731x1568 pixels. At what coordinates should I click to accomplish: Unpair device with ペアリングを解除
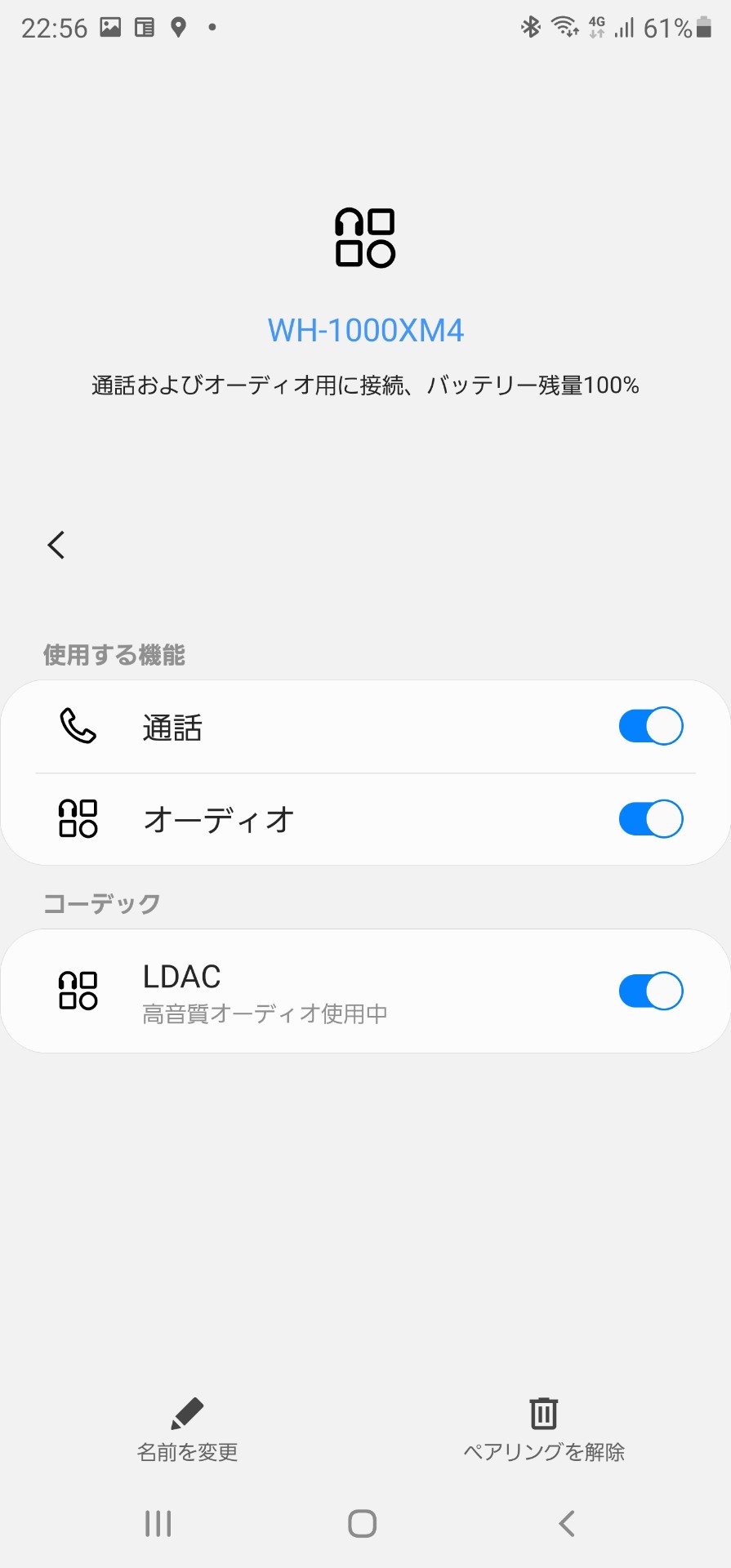(x=543, y=1429)
